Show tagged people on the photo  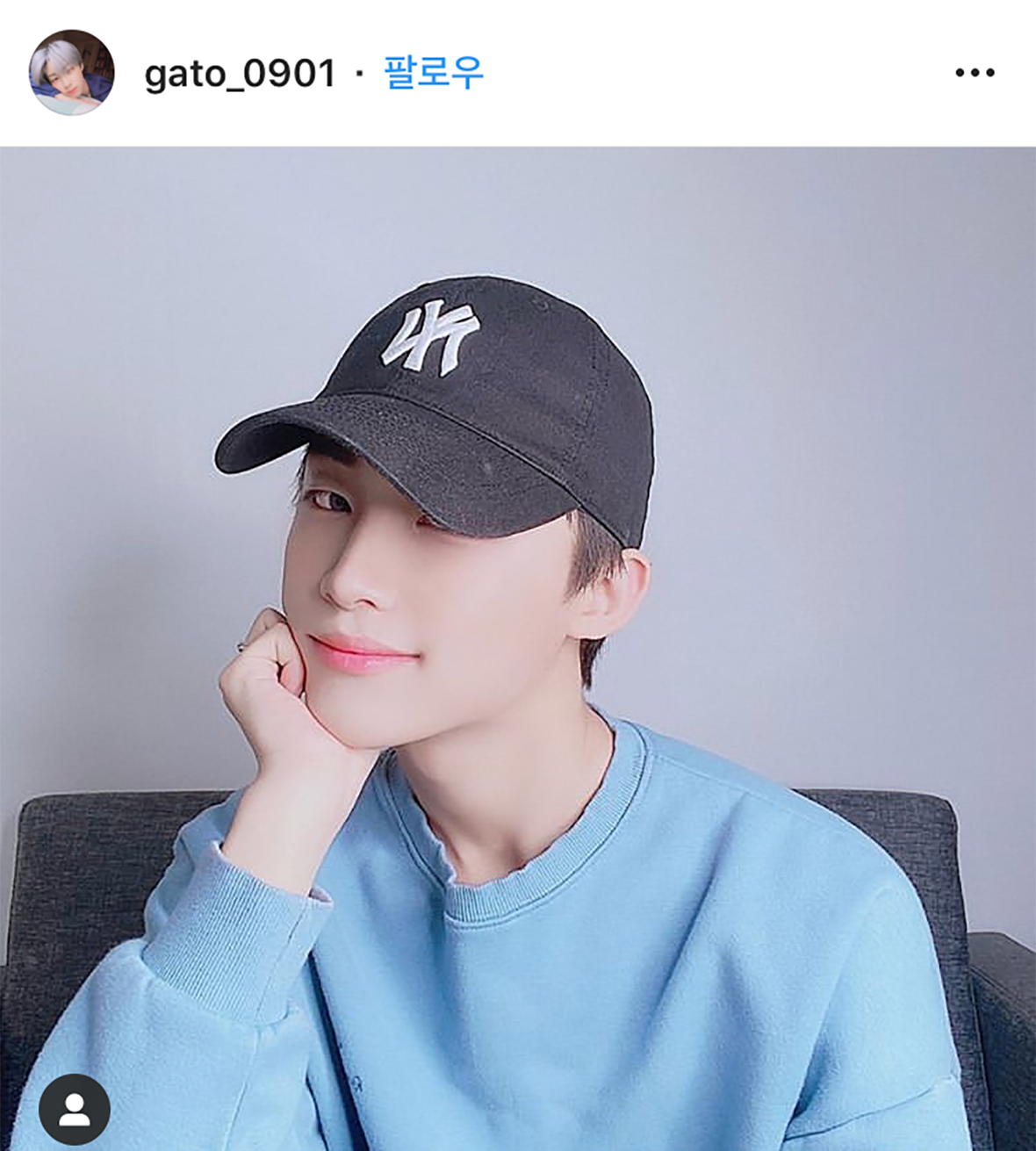[x=75, y=1110]
